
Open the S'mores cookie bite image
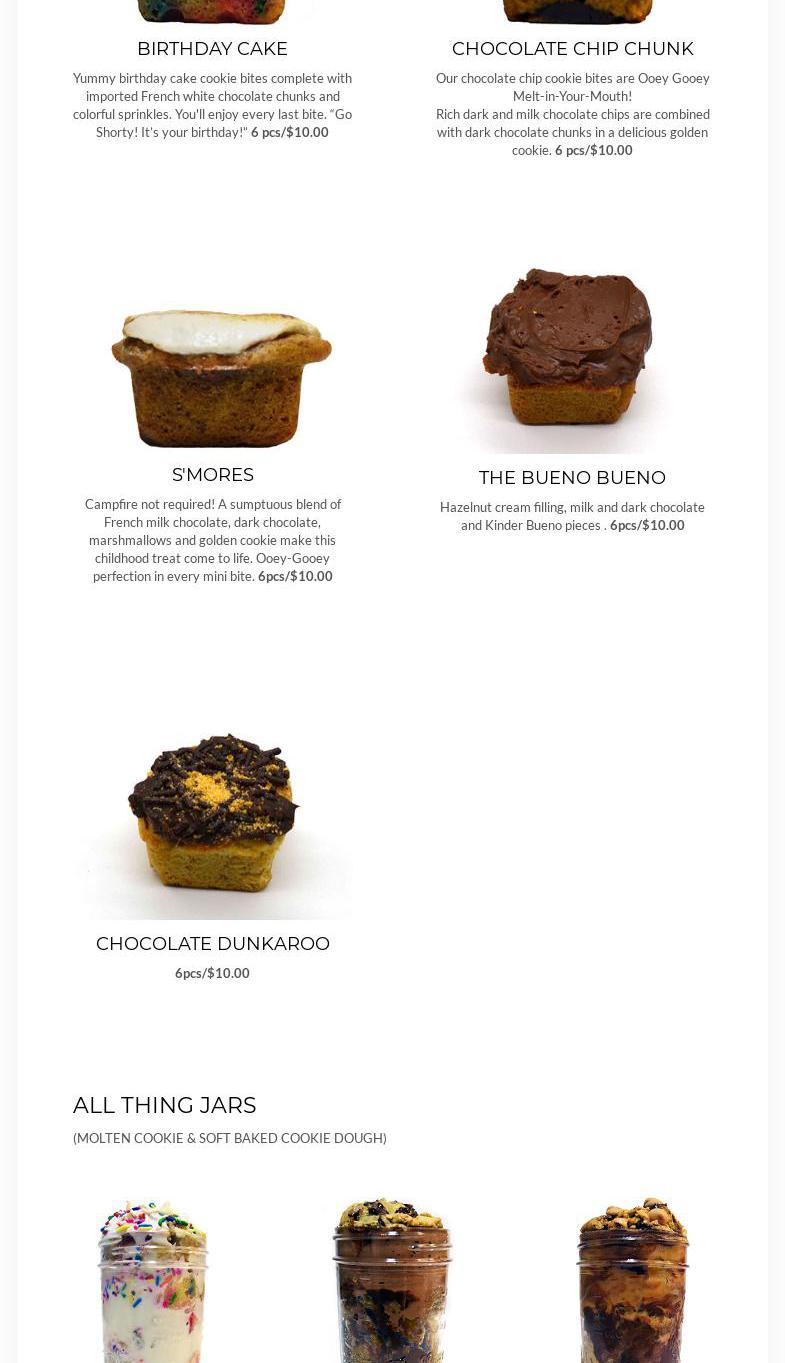point(221,377)
